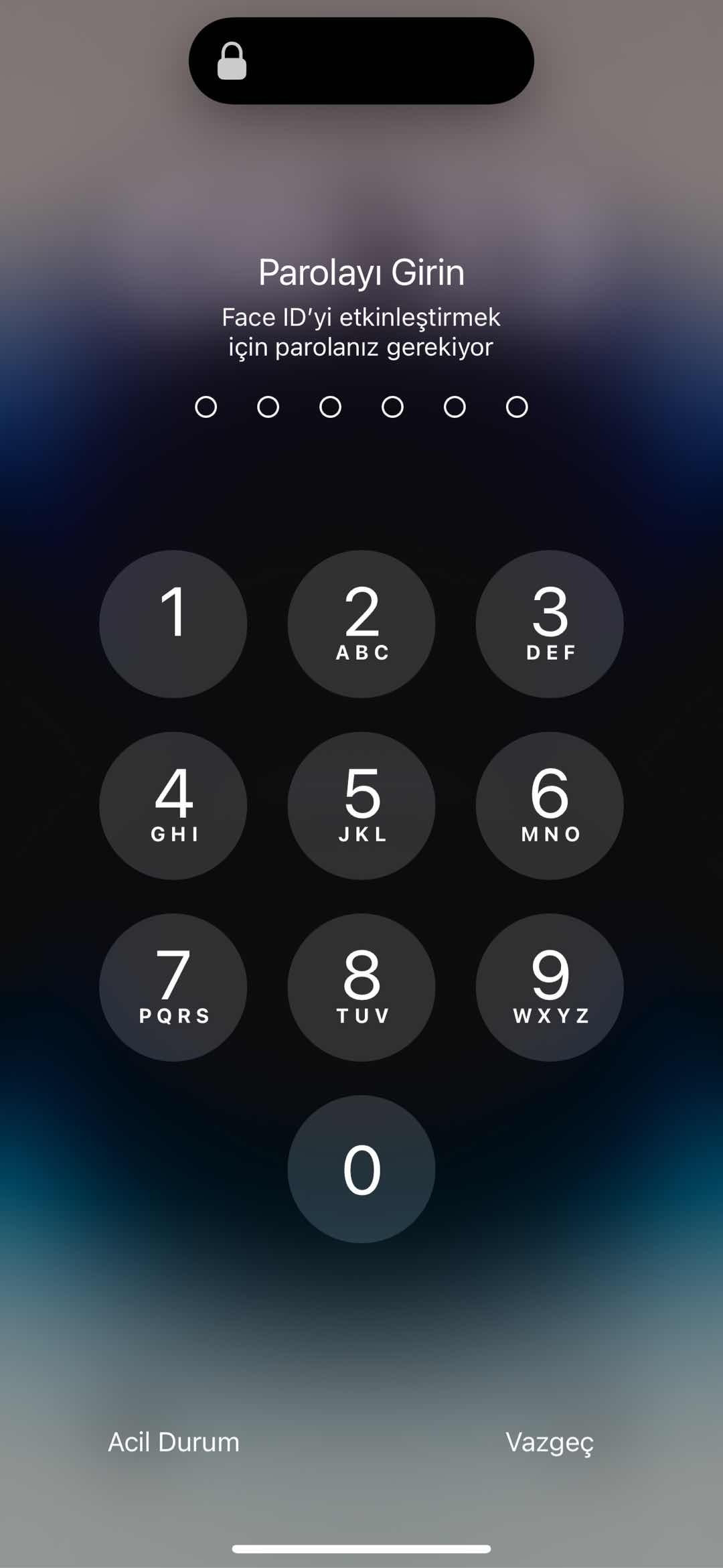Screen dimensions: 723x1568
Task: Enter digit 5 JKL
Action: (x=361, y=805)
